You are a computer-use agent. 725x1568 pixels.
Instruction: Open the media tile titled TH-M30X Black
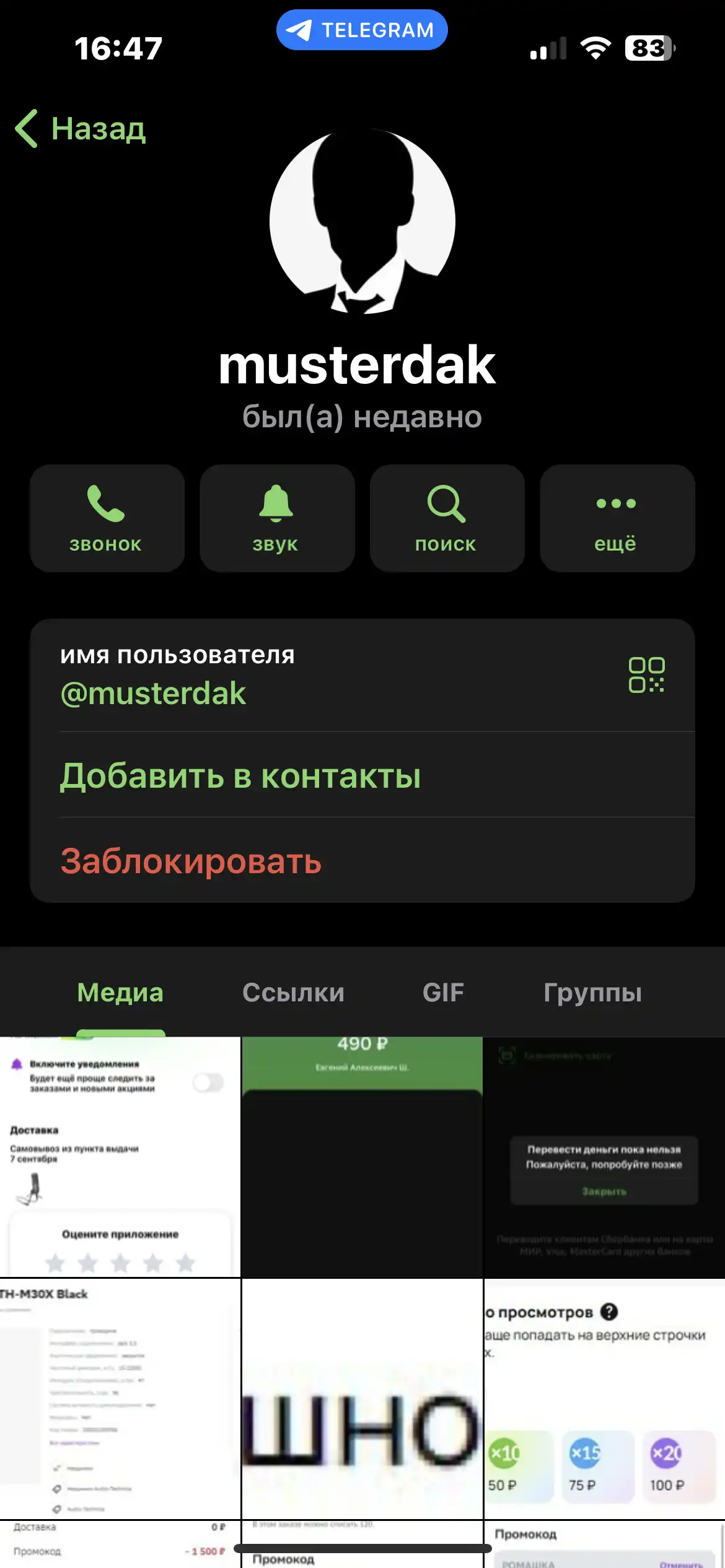120,1398
